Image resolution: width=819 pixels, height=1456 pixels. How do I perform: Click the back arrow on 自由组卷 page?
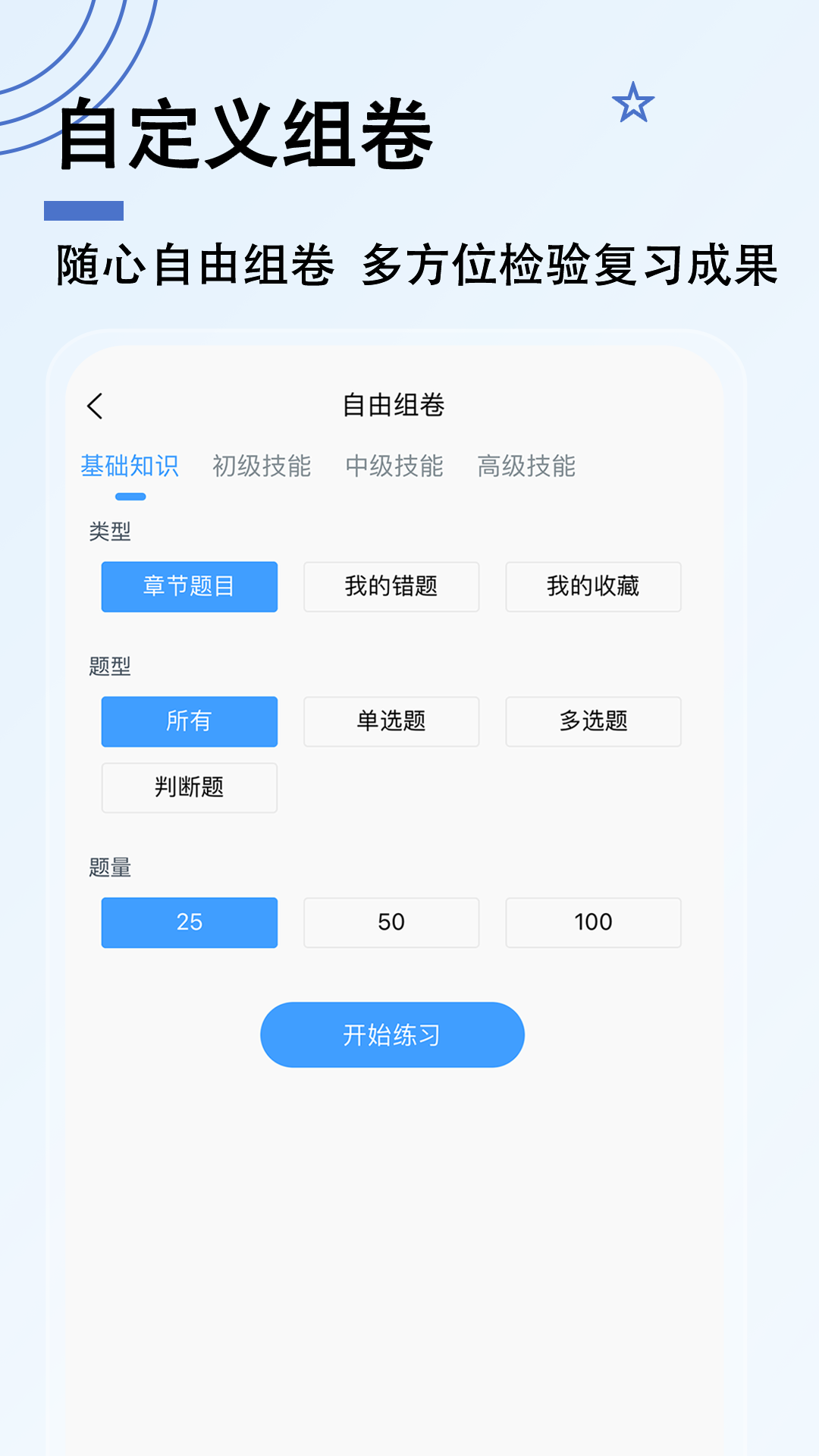[x=95, y=406]
